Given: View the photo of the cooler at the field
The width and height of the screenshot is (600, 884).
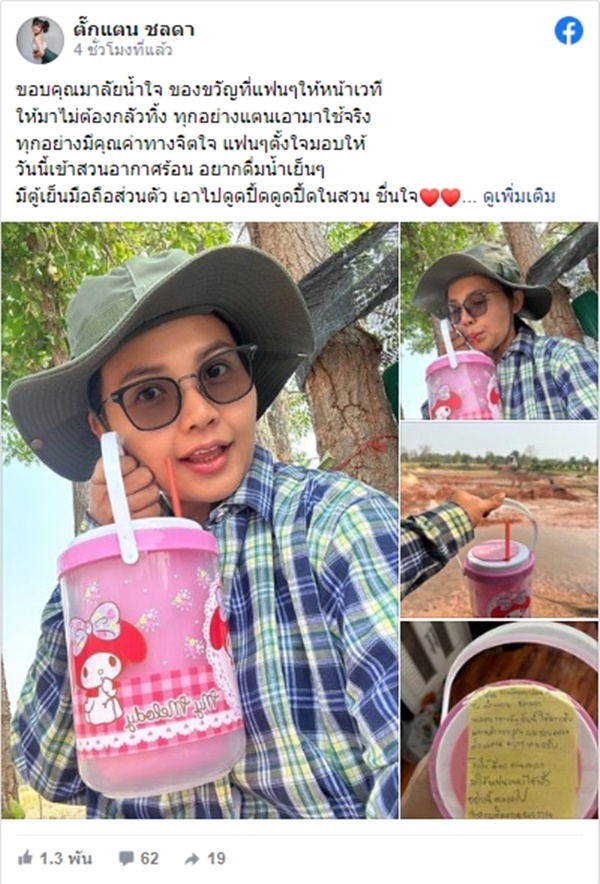Looking at the screenshot, I should [x=499, y=519].
